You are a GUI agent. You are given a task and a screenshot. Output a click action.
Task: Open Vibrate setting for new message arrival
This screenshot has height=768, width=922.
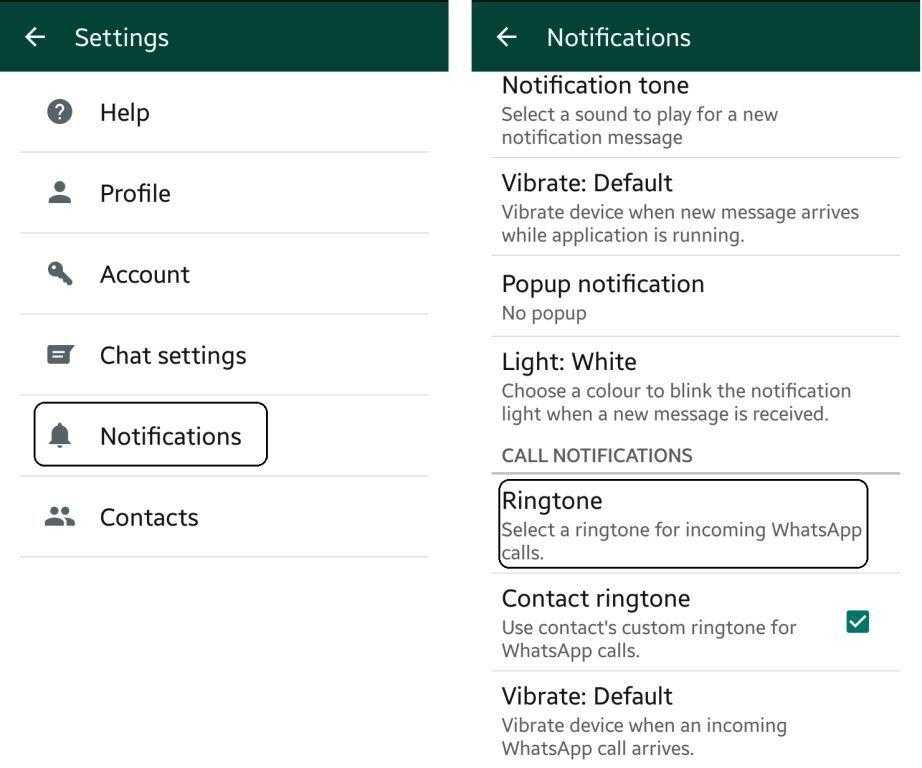(680, 208)
